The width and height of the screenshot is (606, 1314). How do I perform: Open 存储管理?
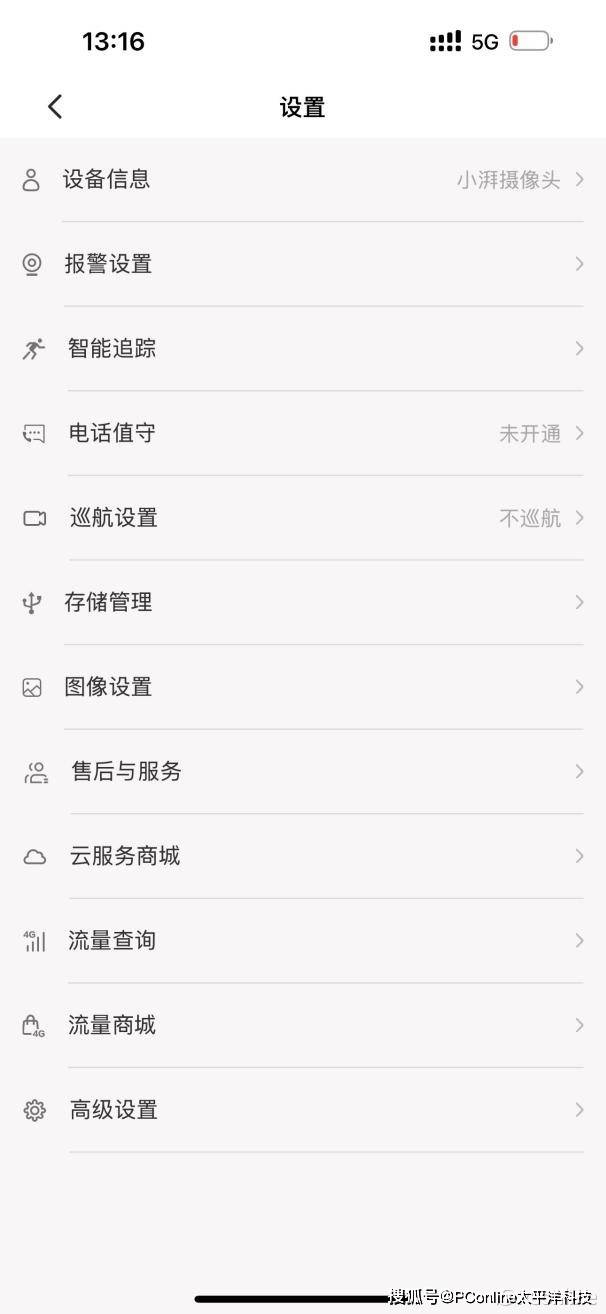tap(108, 602)
